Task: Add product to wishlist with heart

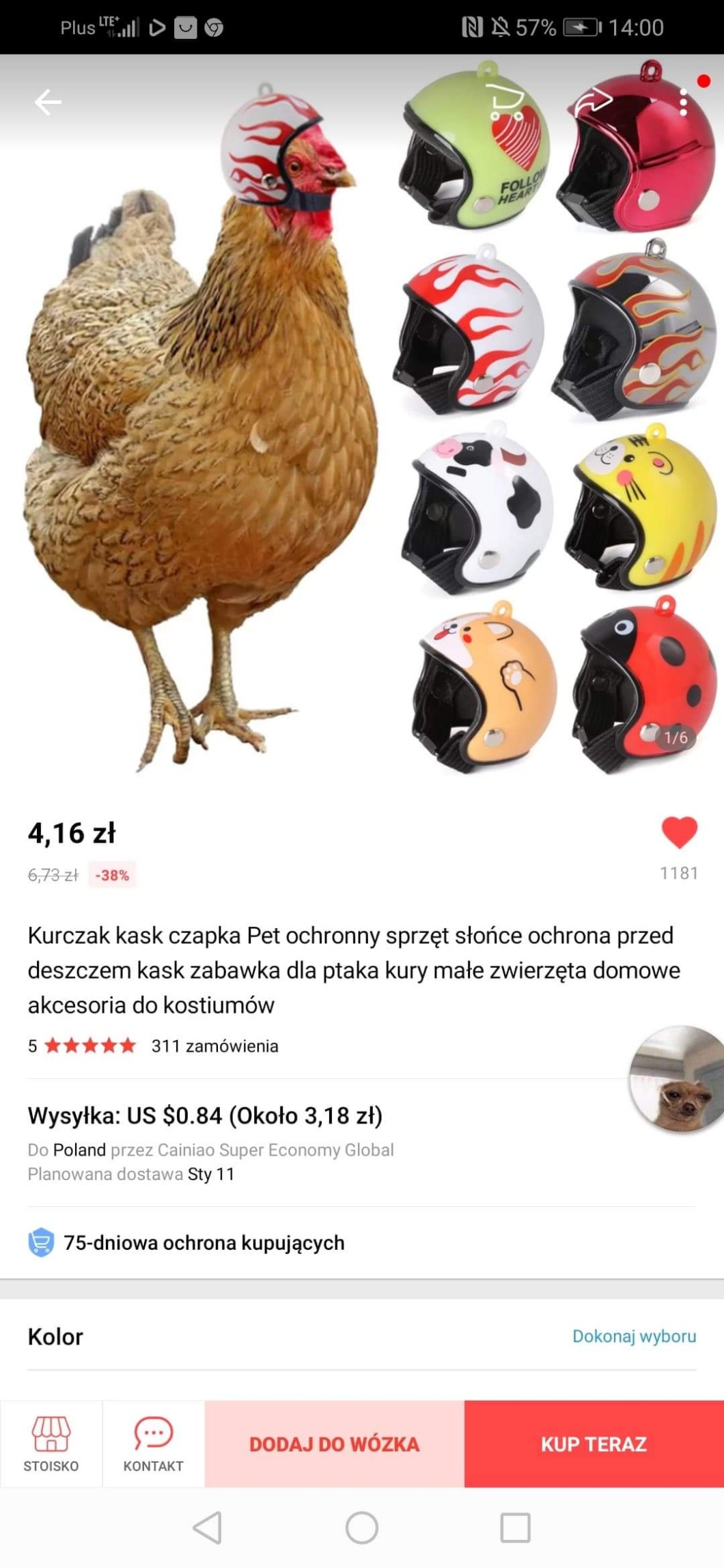Action: tap(679, 832)
